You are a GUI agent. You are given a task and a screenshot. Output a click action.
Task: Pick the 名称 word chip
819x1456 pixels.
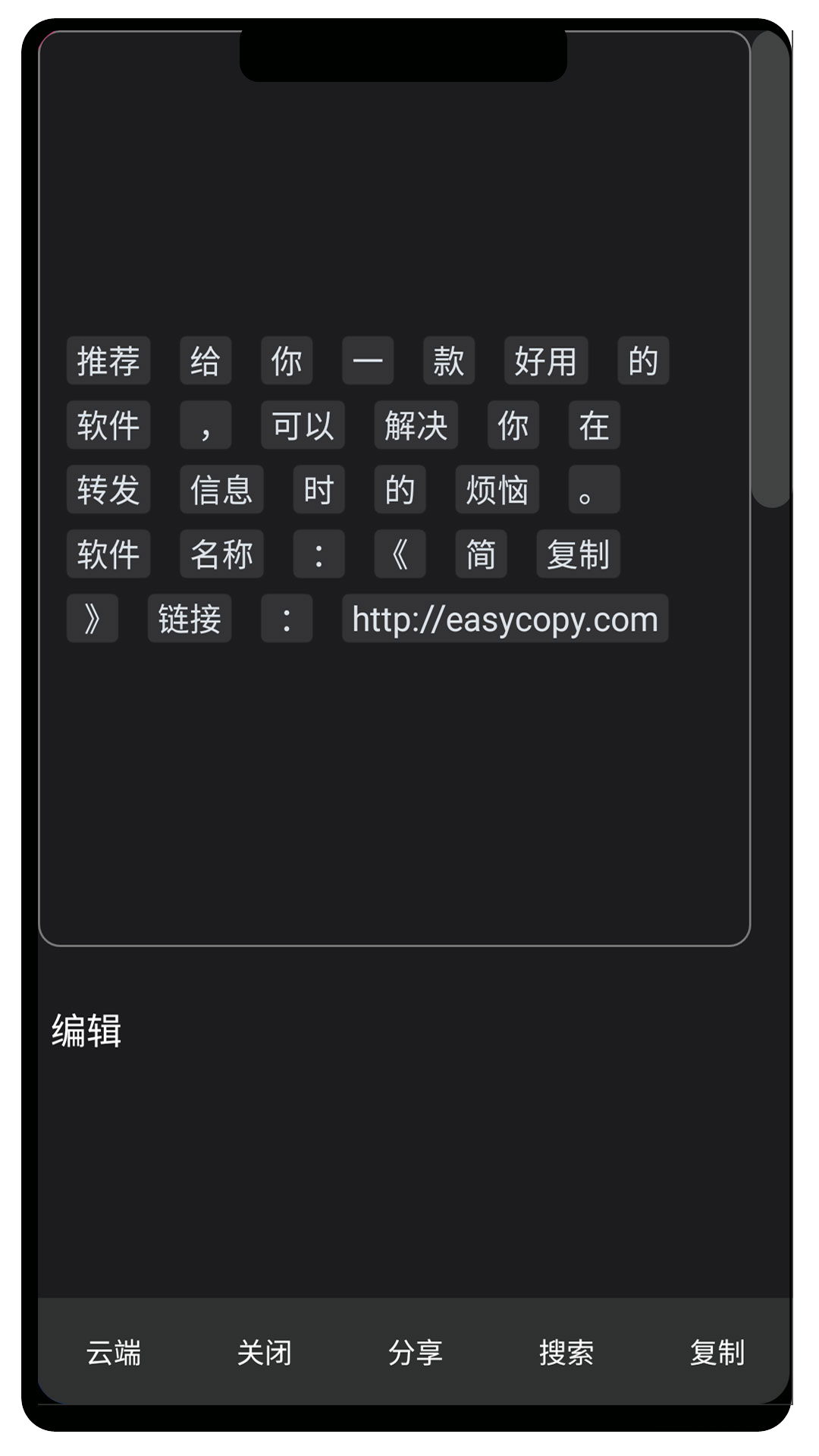point(221,554)
